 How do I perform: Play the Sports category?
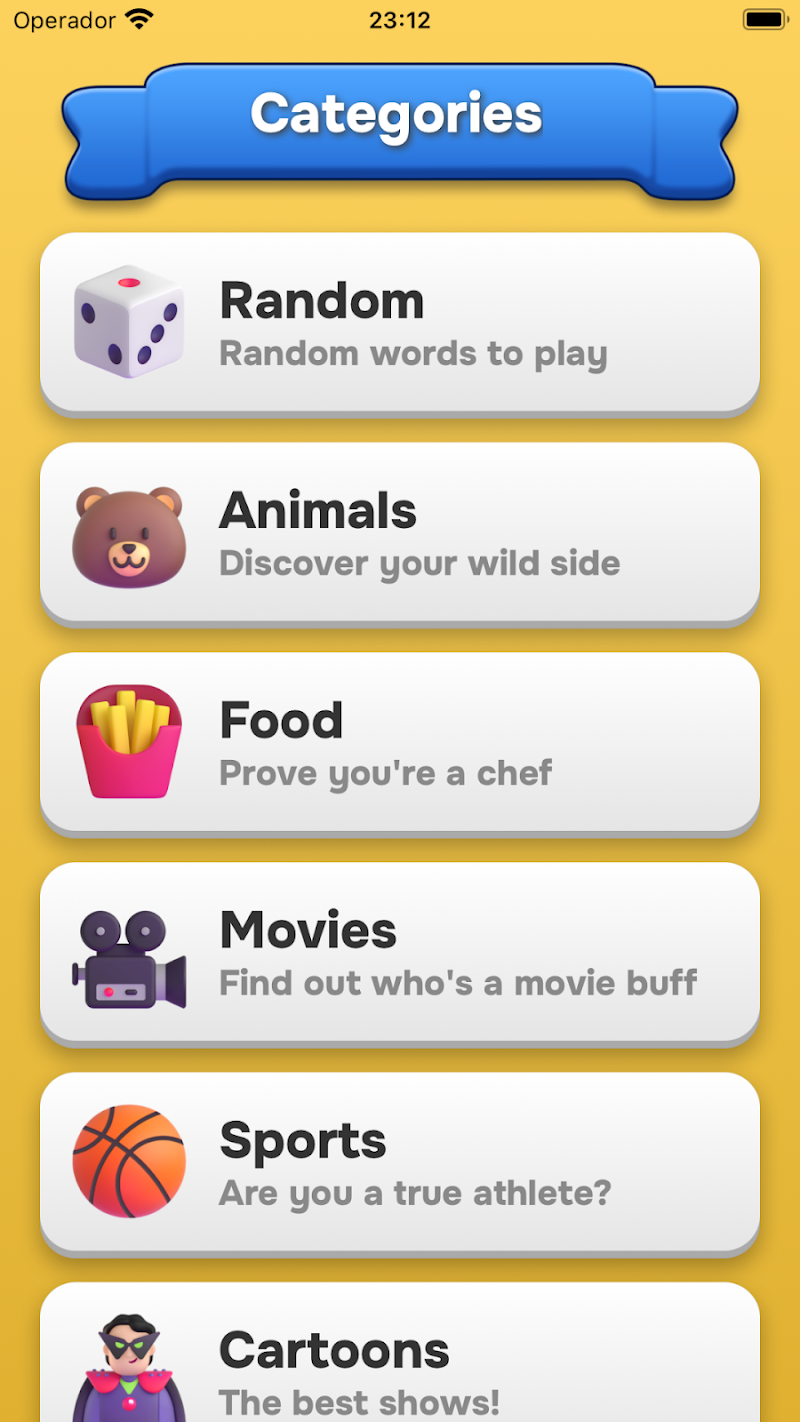click(x=400, y=1163)
